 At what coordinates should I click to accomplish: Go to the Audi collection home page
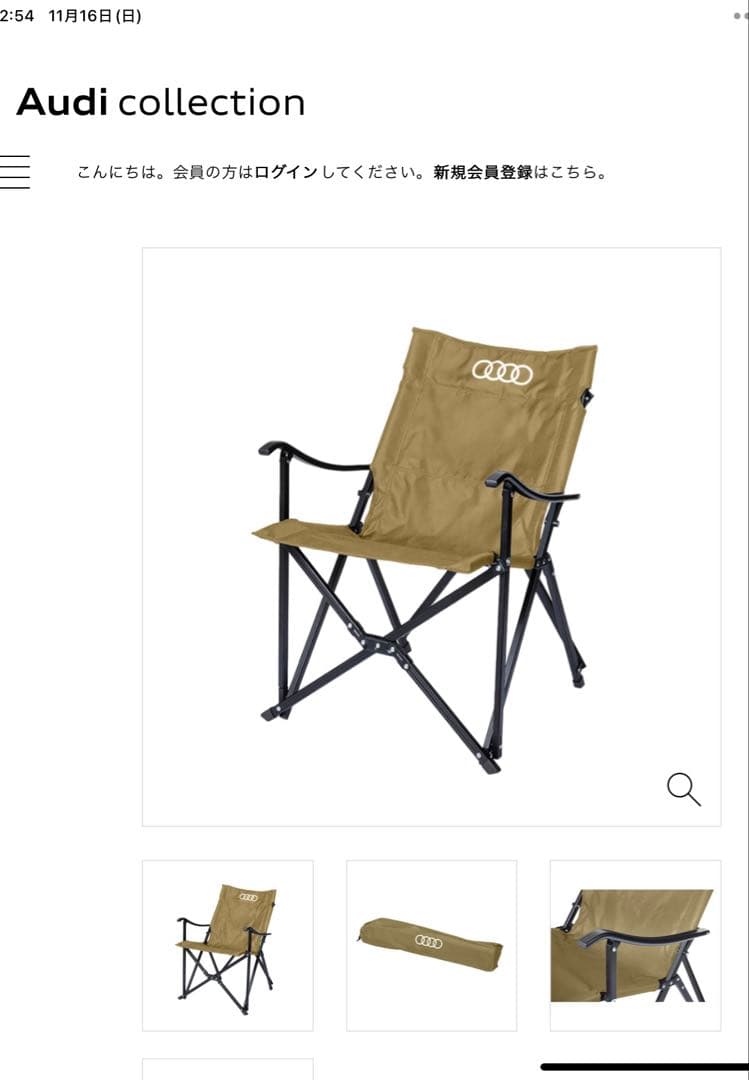161,102
